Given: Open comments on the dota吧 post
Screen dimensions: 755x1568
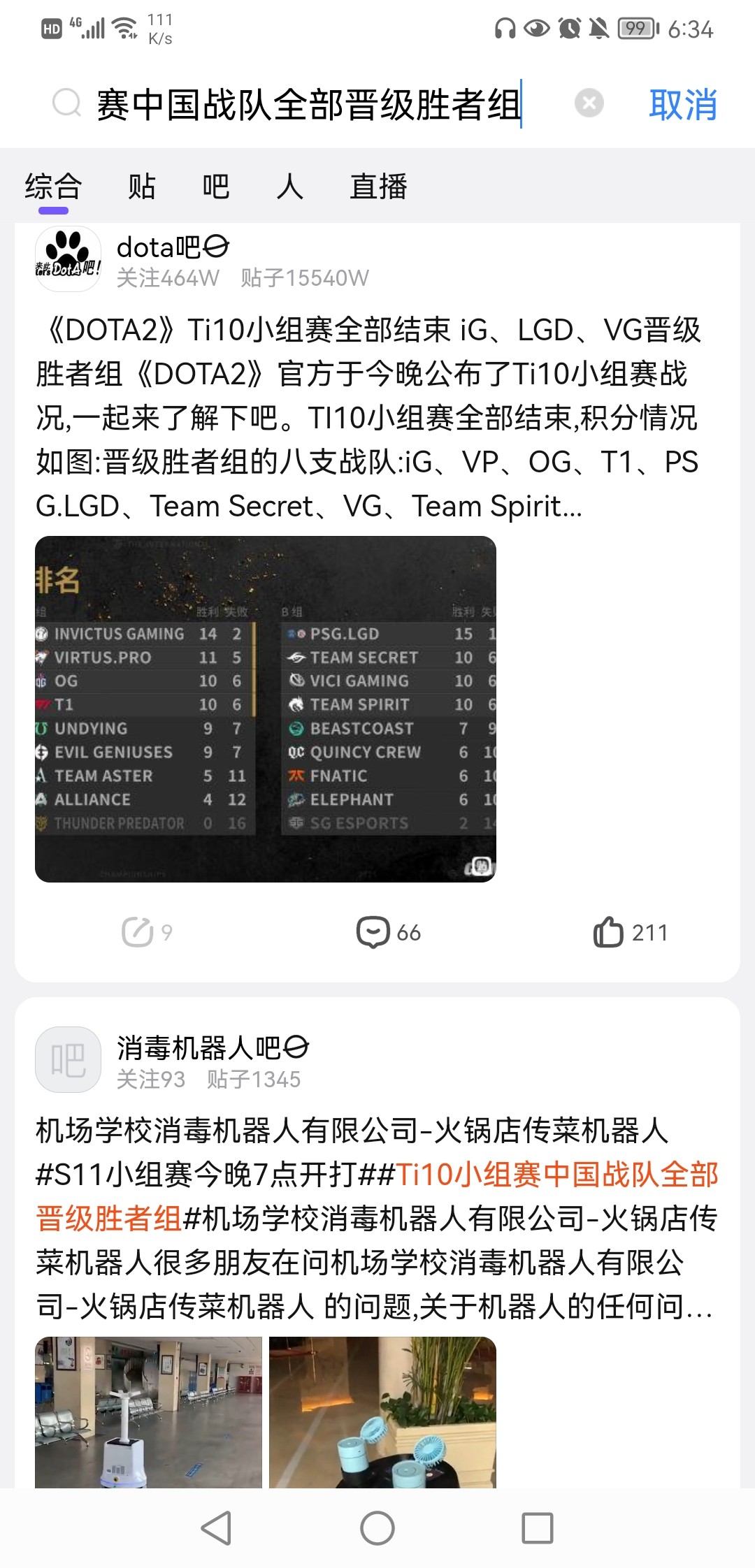Looking at the screenshot, I should pos(388,932).
